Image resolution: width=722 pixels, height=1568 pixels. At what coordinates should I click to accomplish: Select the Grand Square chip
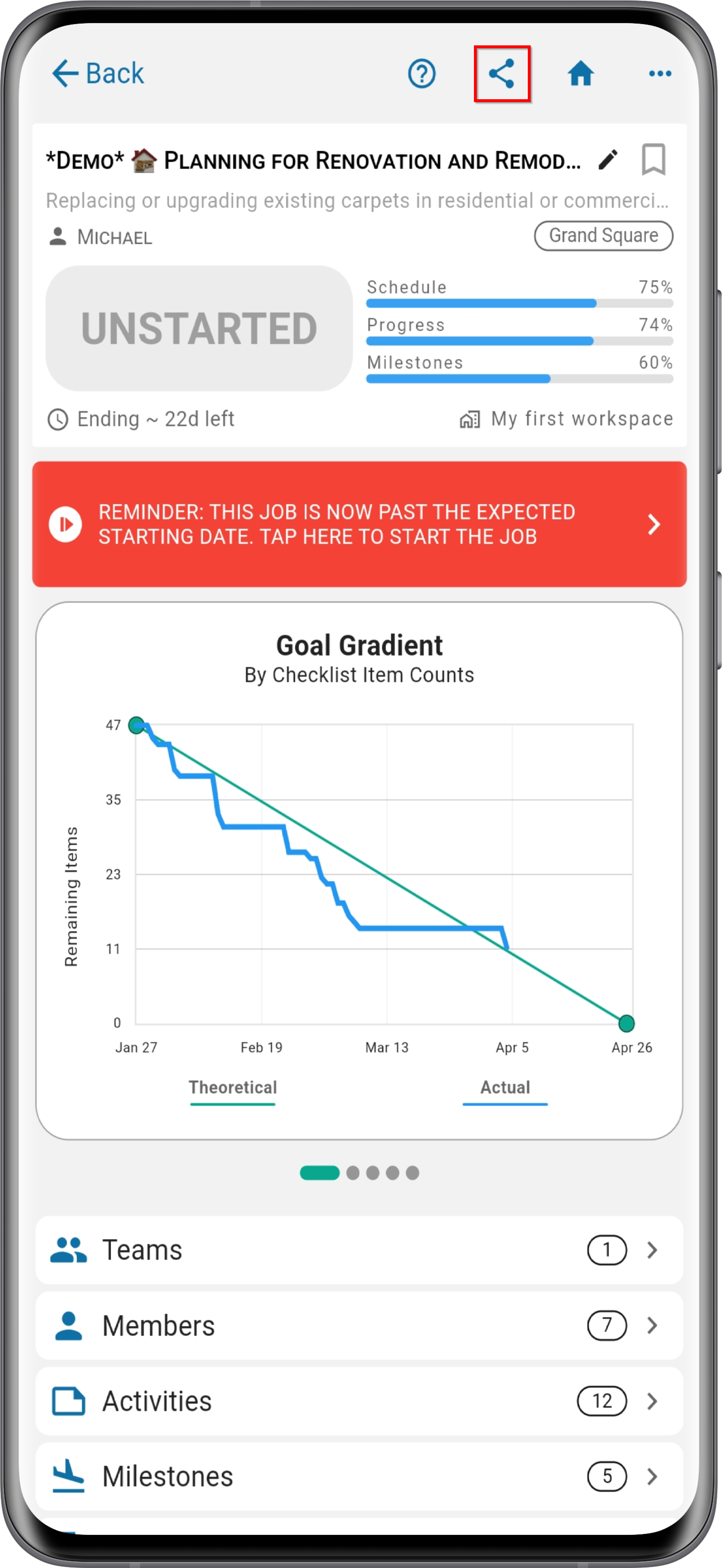[x=603, y=236]
